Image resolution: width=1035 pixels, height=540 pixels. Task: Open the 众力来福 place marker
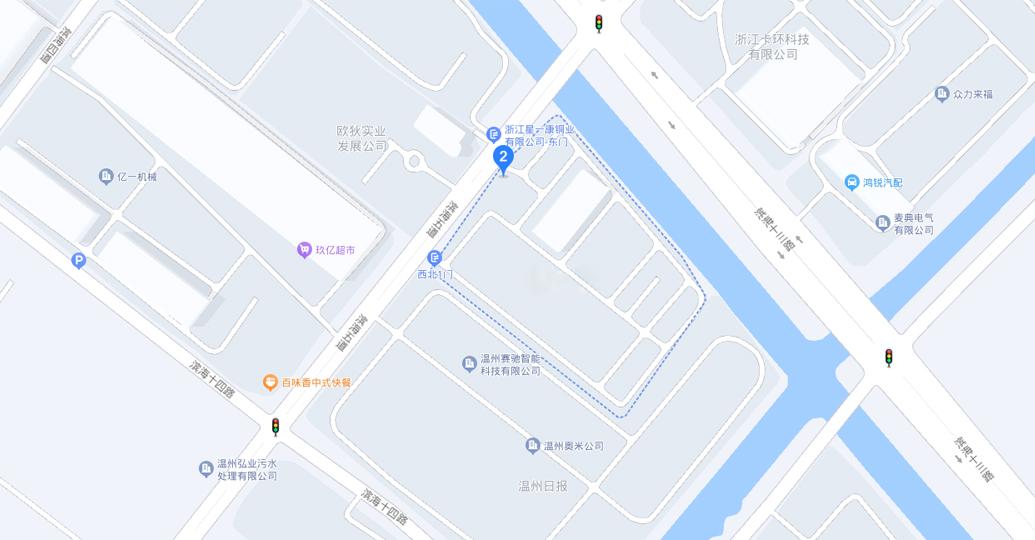click(941, 94)
